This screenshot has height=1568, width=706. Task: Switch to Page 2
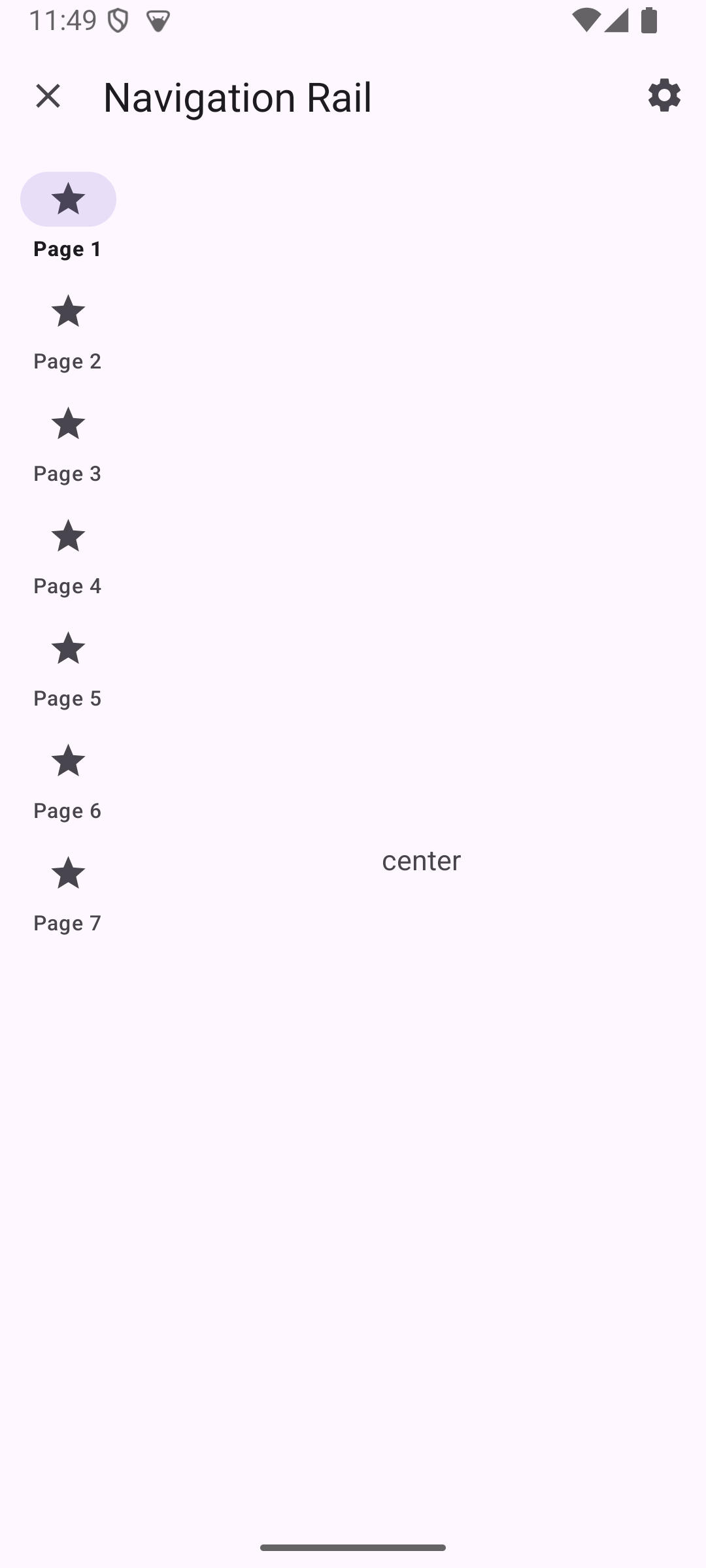point(68,332)
